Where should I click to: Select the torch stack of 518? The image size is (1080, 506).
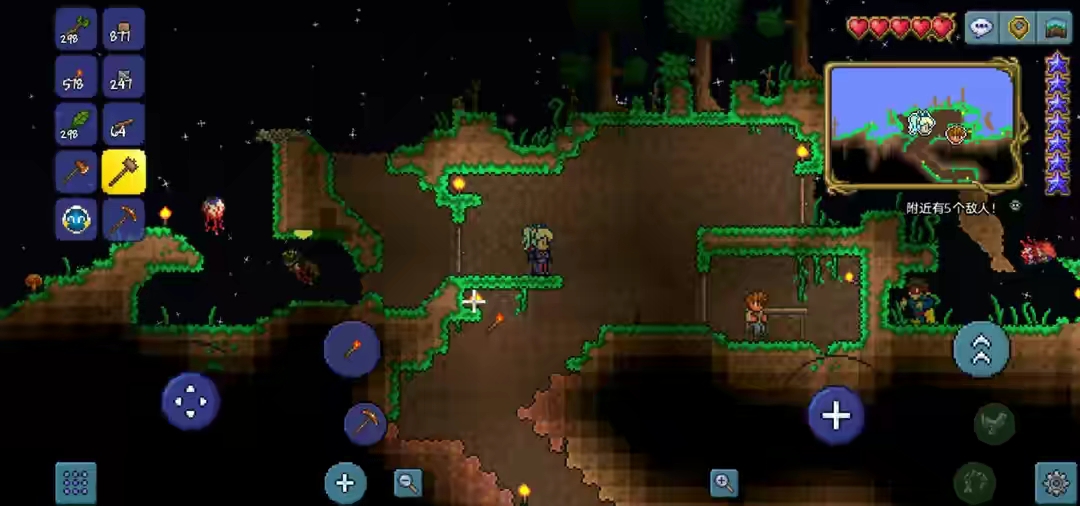(x=76, y=76)
